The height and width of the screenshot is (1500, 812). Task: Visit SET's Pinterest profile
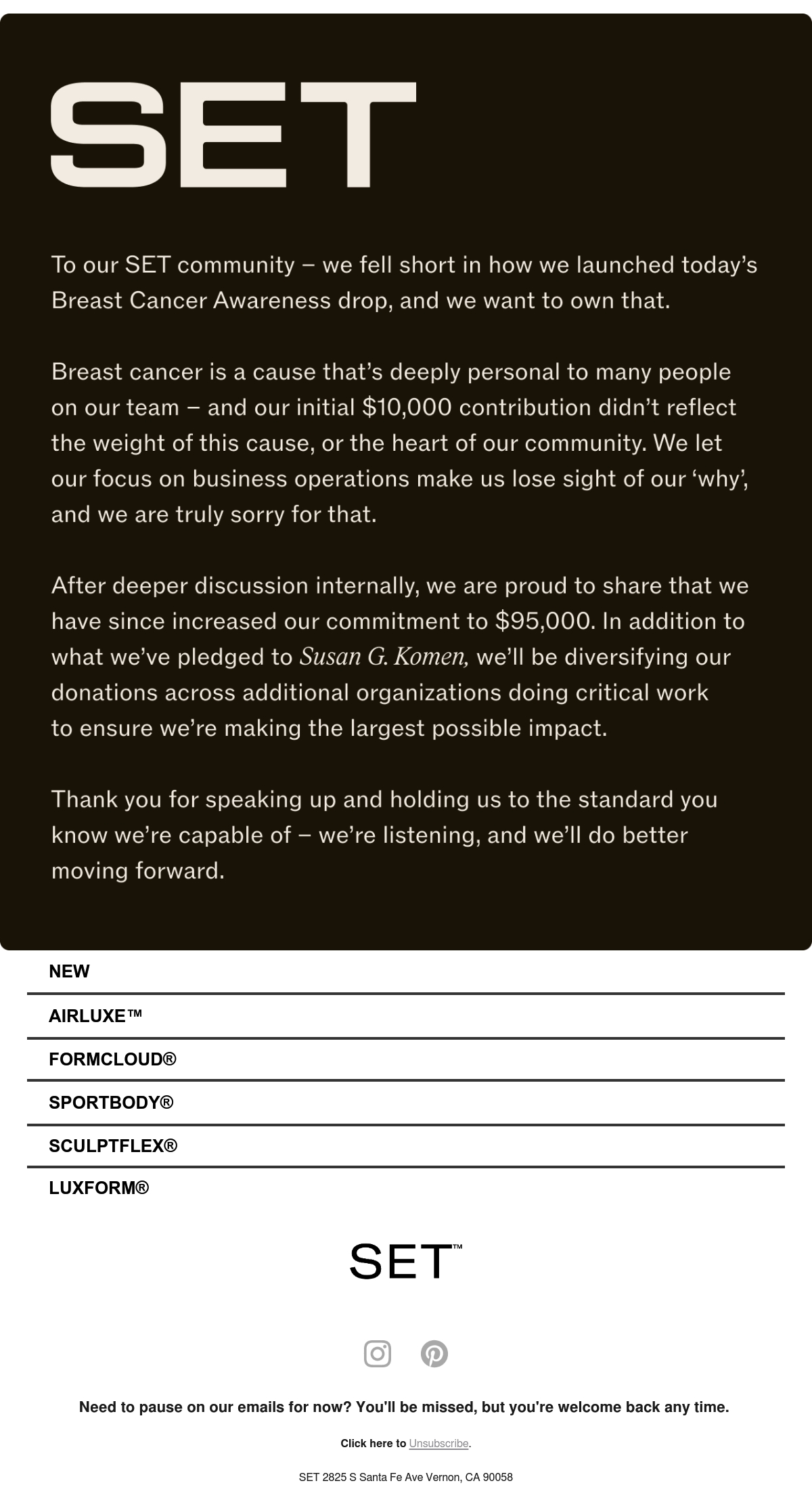(434, 1354)
